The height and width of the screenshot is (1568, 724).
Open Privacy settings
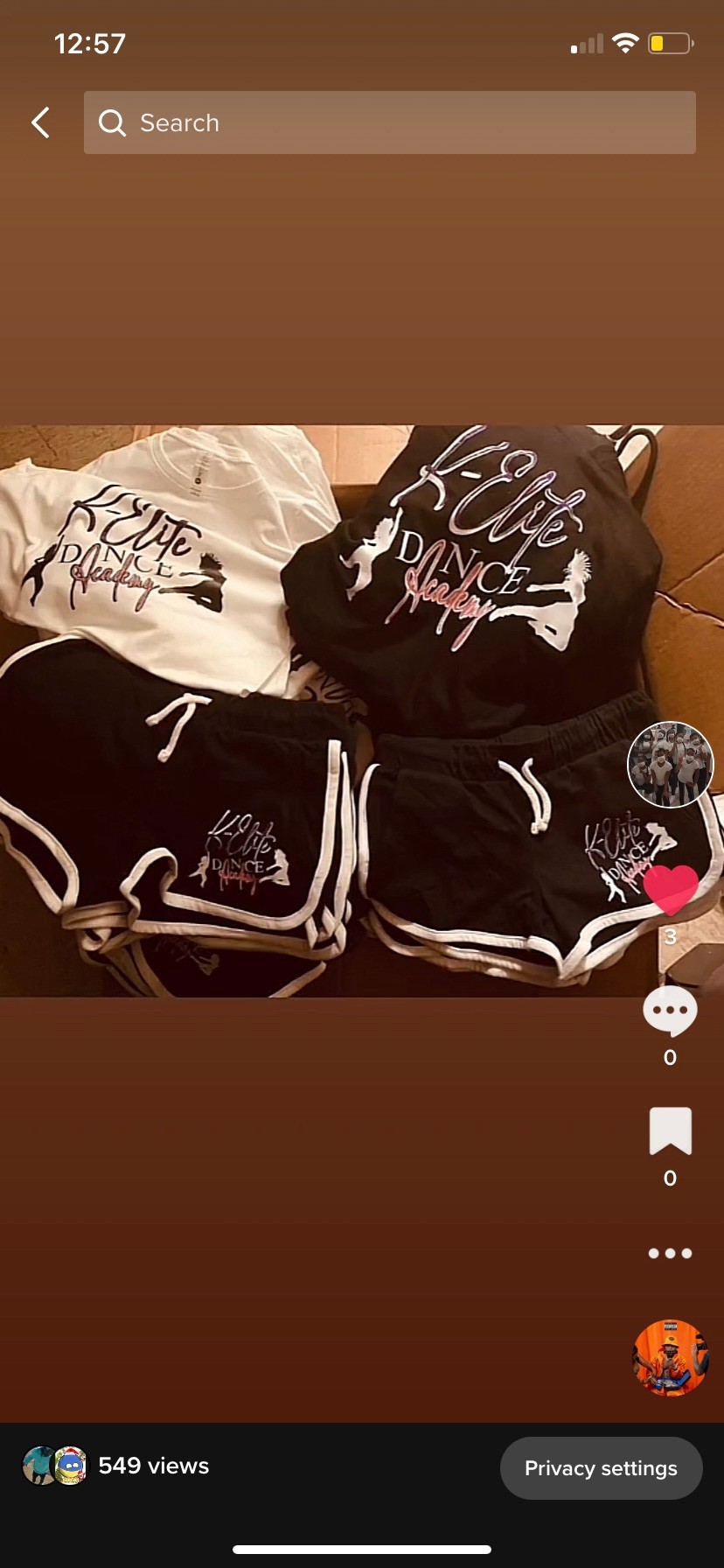[601, 1467]
